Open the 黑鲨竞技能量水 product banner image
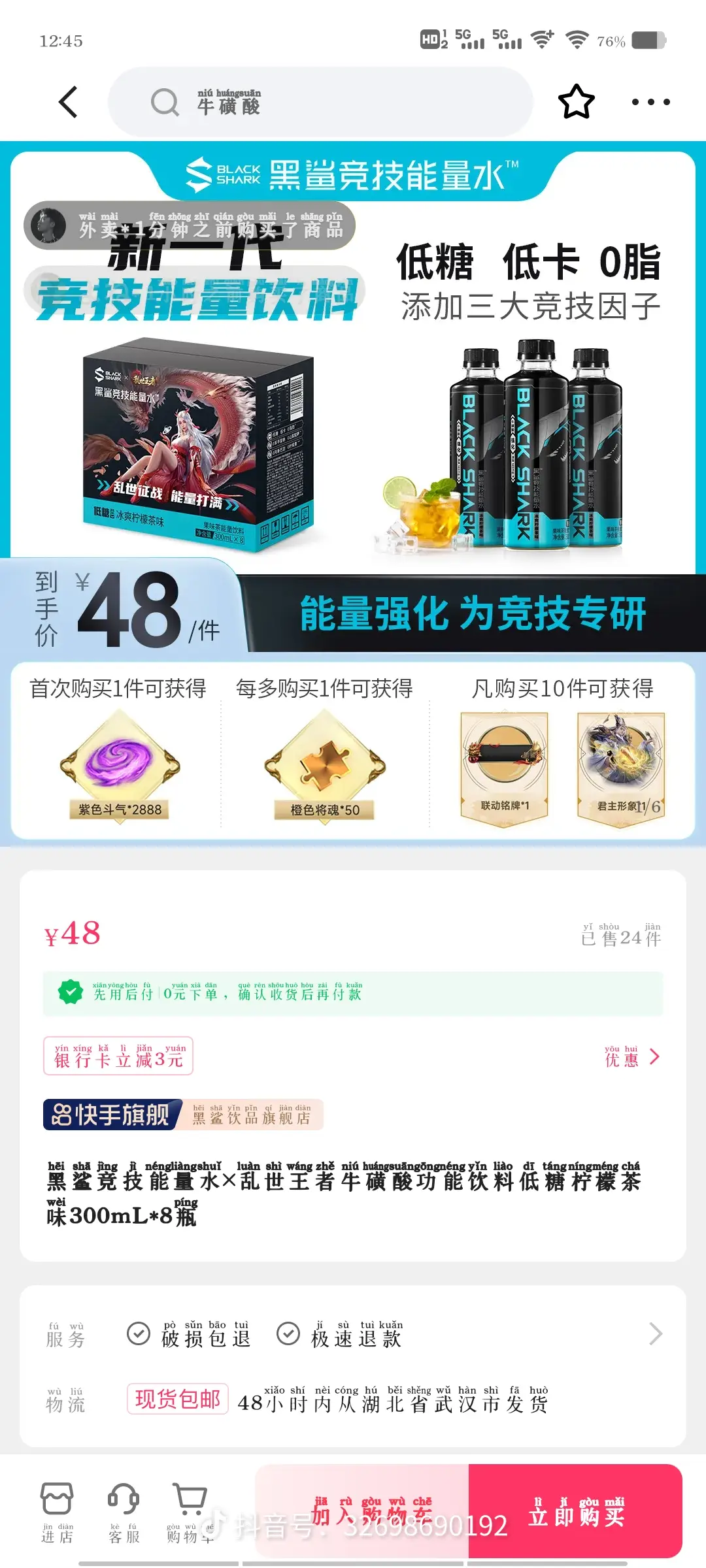 point(353,392)
